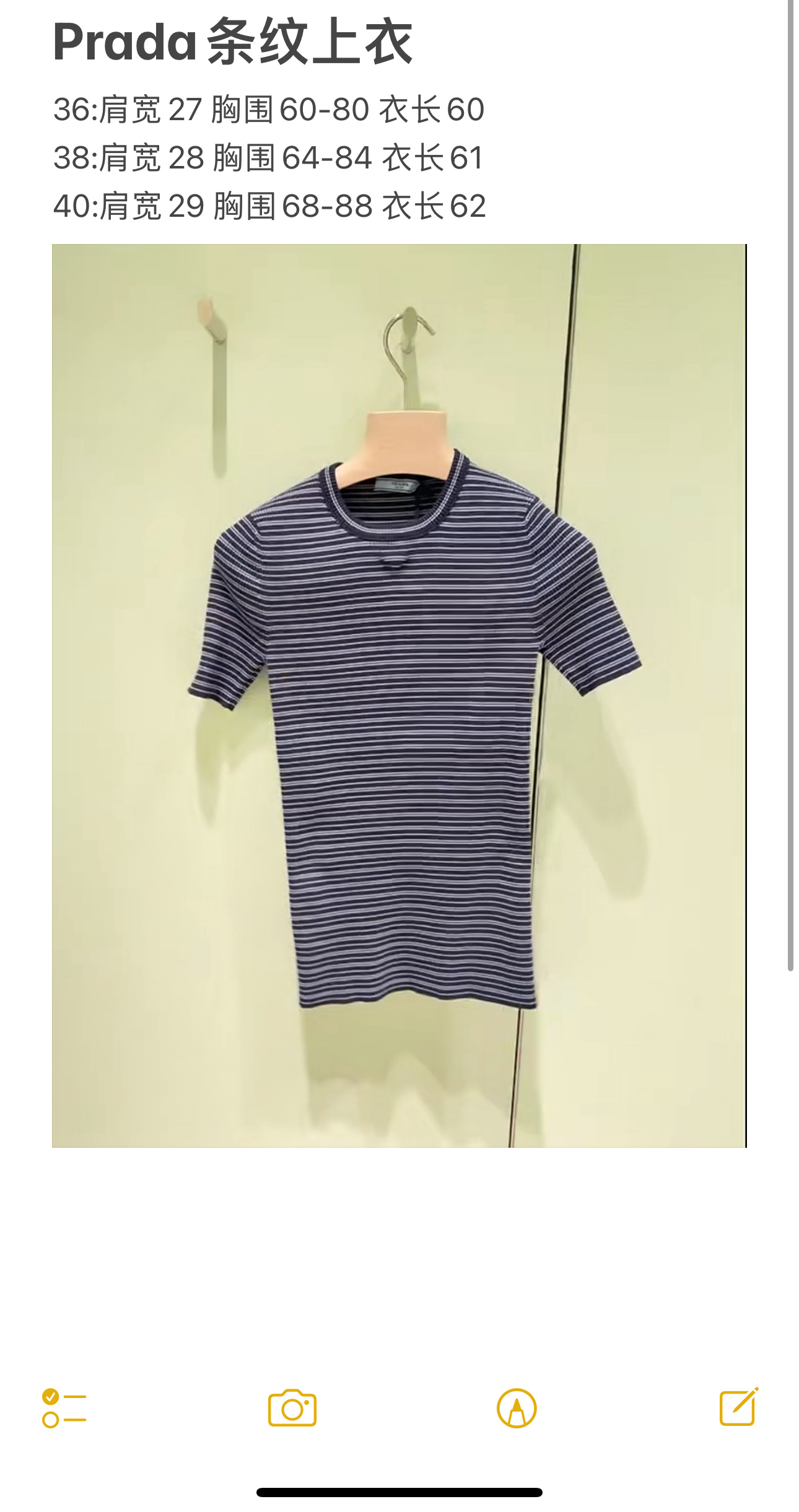Open the striped top photo attachment
The width and height of the screenshot is (799, 1512).
tap(399, 695)
